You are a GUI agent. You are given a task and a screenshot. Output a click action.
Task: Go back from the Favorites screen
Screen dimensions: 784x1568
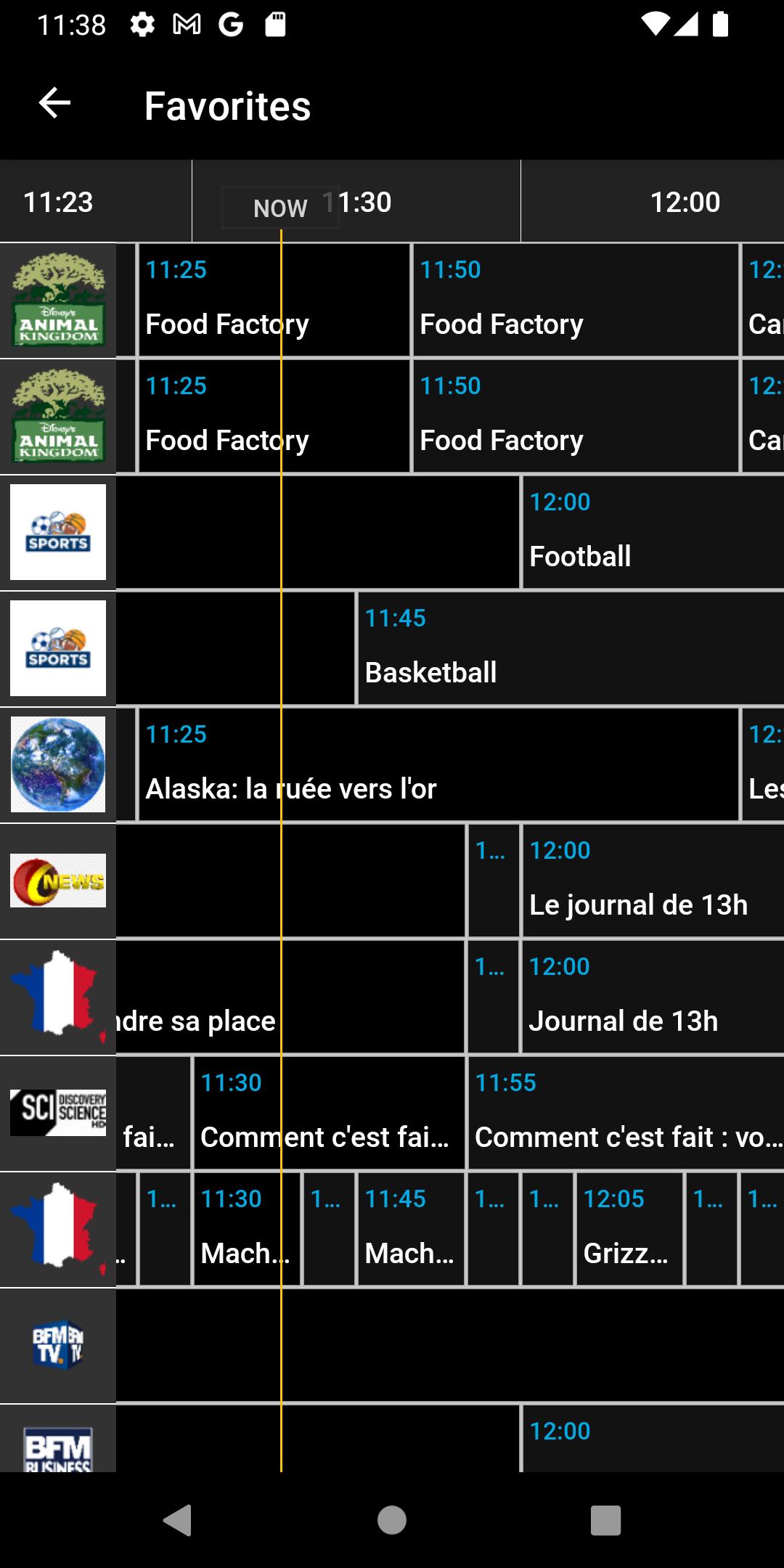coord(54,103)
